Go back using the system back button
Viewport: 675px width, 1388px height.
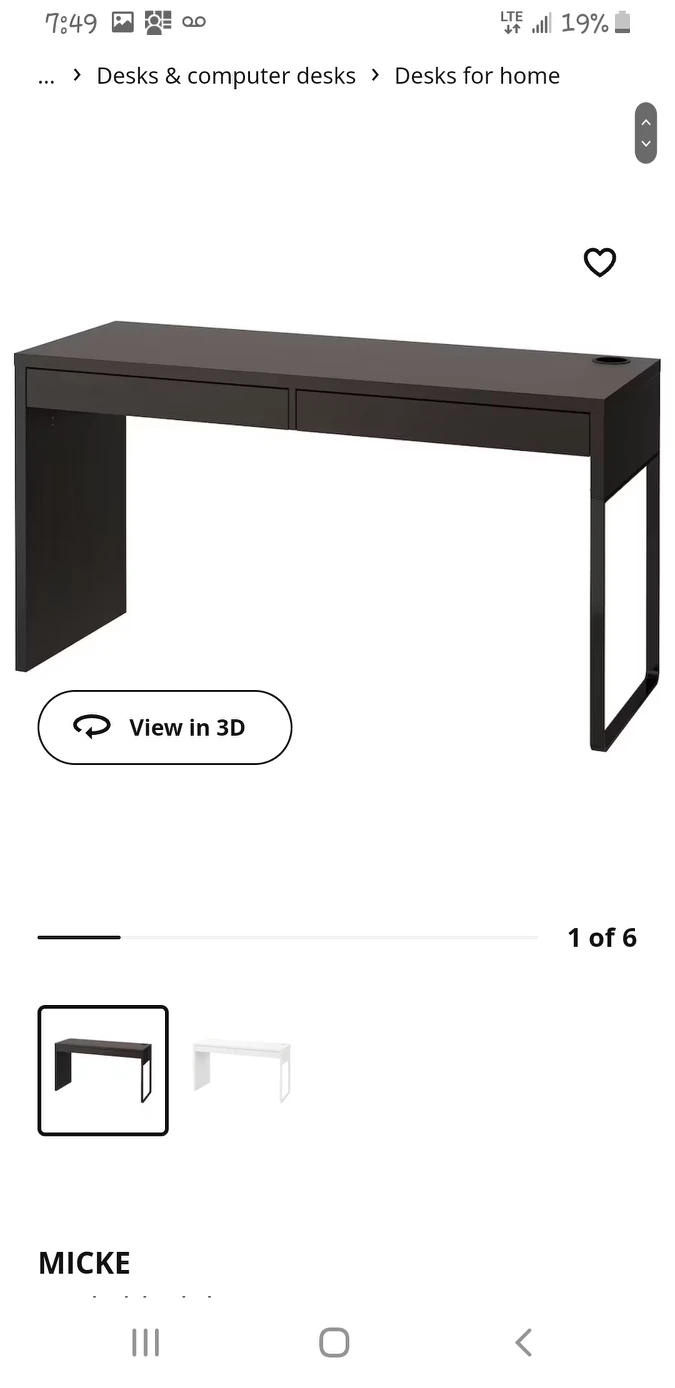(x=523, y=1342)
